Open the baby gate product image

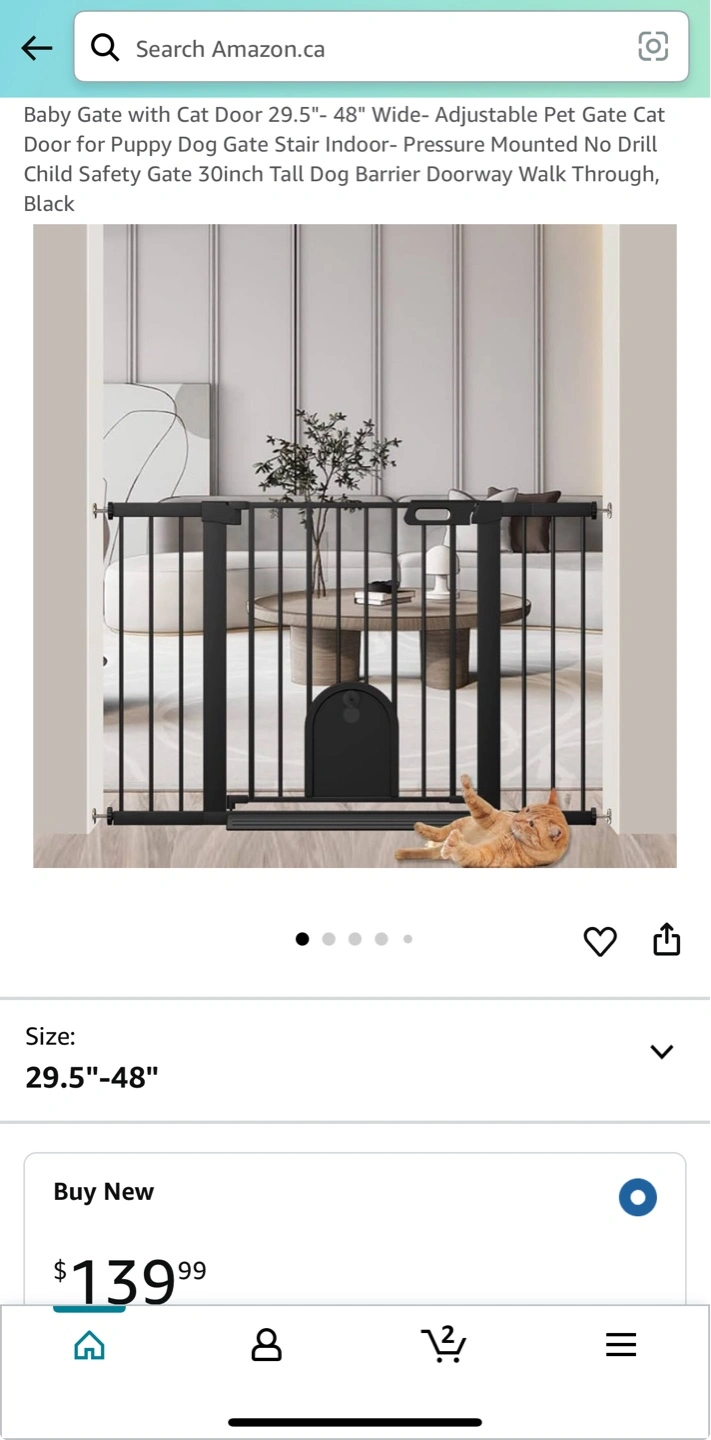click(355, 545)
